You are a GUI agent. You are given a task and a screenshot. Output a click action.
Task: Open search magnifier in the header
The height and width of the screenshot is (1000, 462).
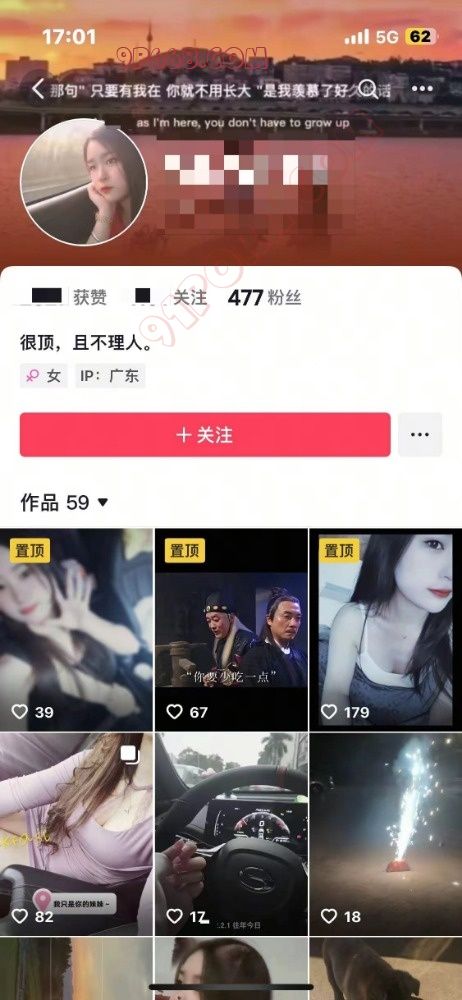(368, 89)
